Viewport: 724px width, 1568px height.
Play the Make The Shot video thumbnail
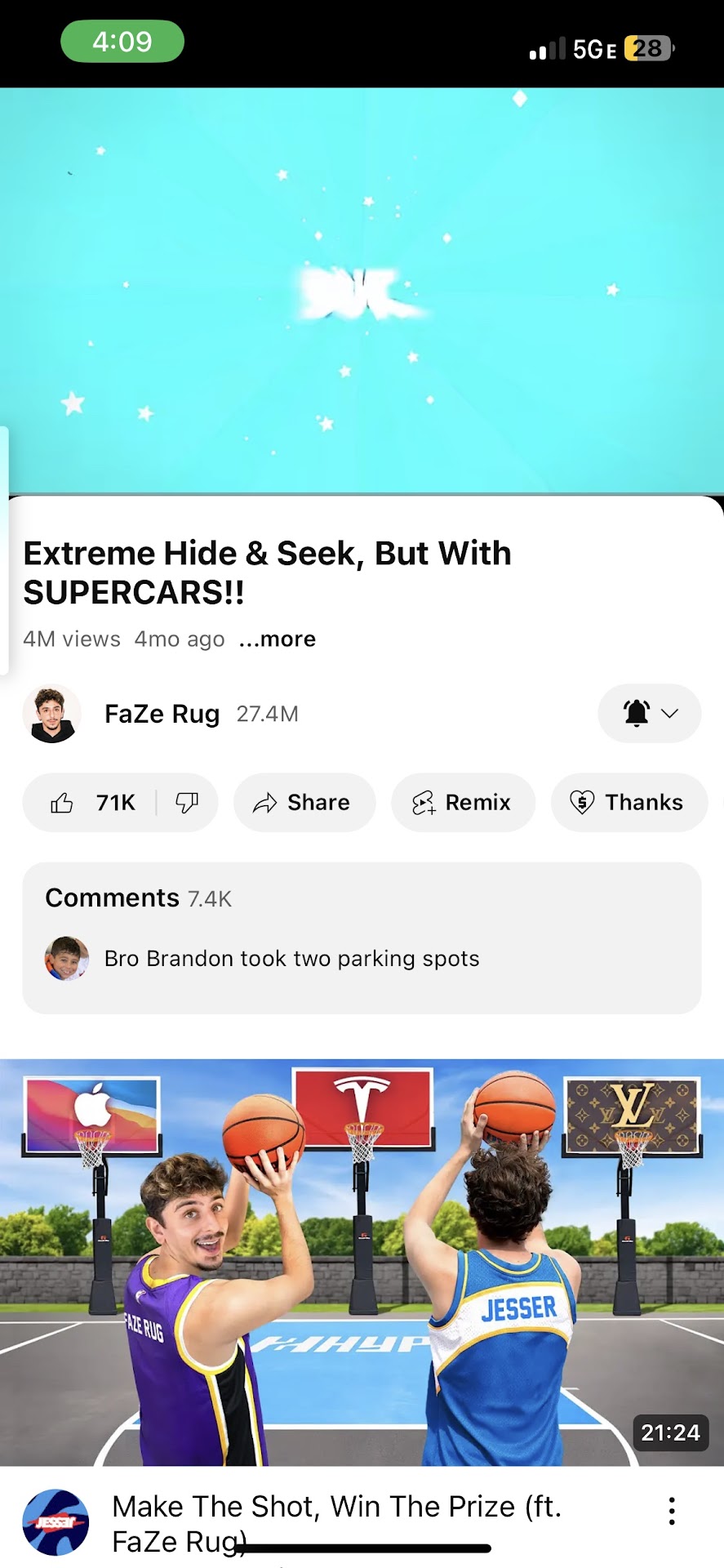pos(361,1262)
